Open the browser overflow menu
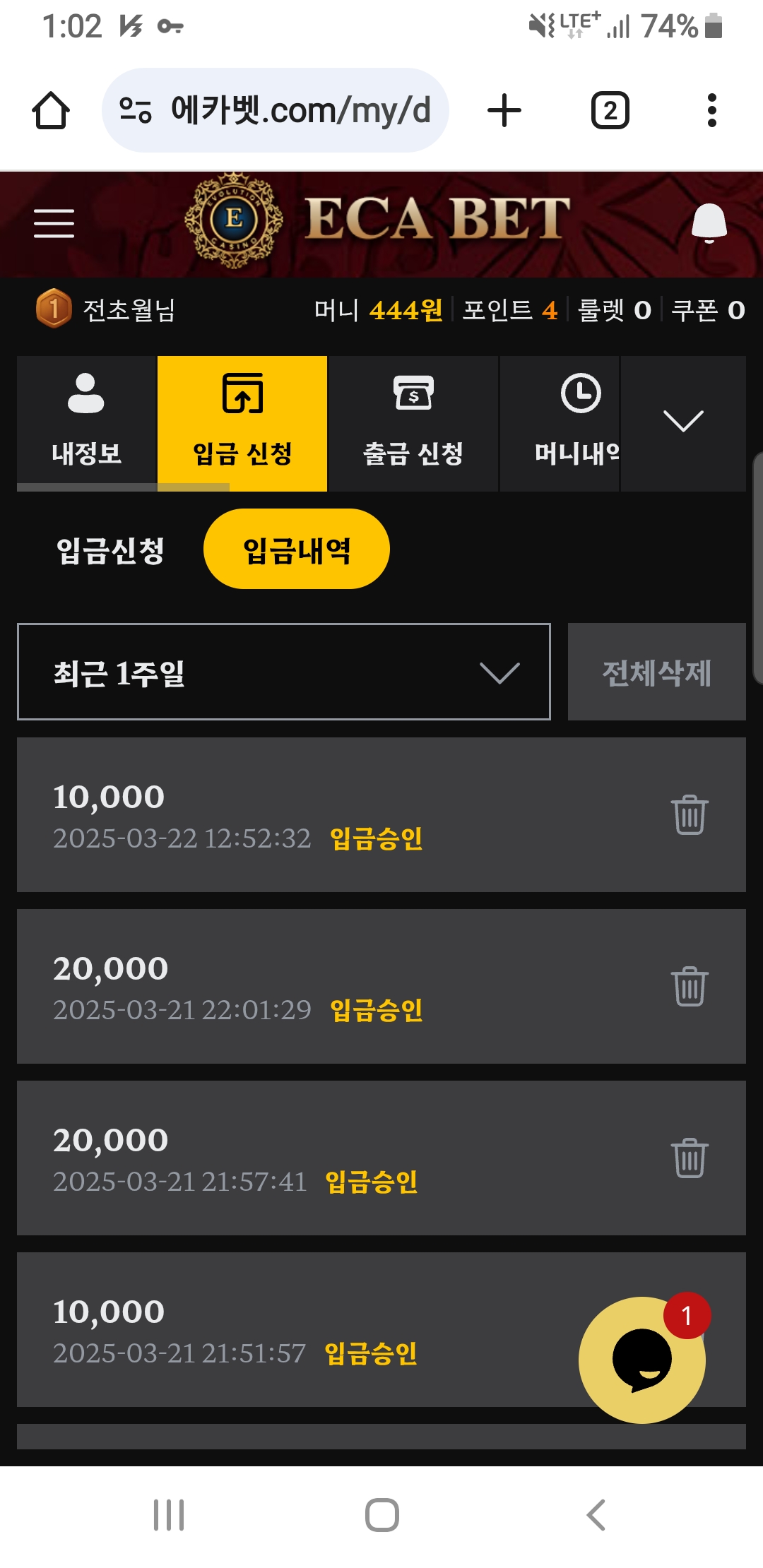Viewport: 763px width, 1568px height. (x=711, y=111)
